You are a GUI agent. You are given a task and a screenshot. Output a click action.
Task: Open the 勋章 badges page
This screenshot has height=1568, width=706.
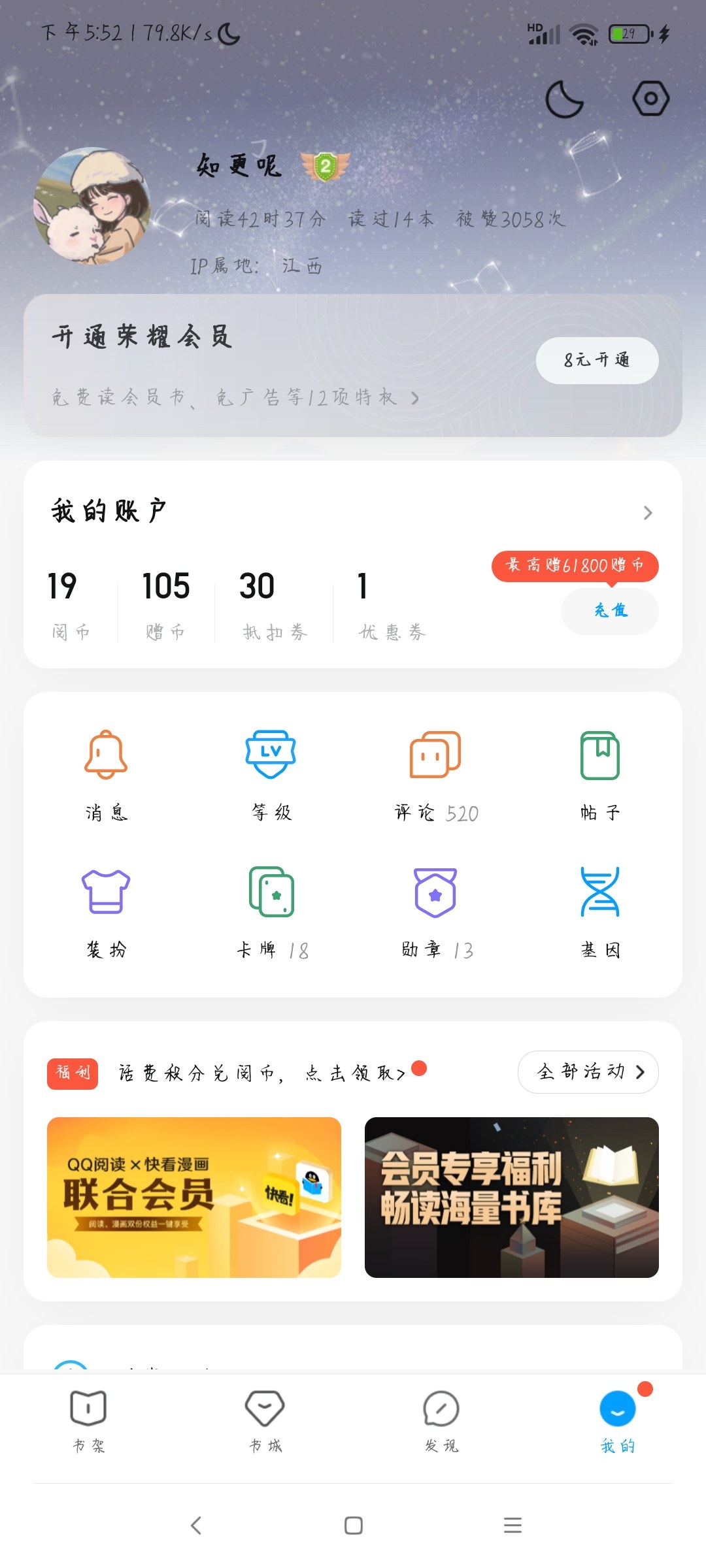435,911
